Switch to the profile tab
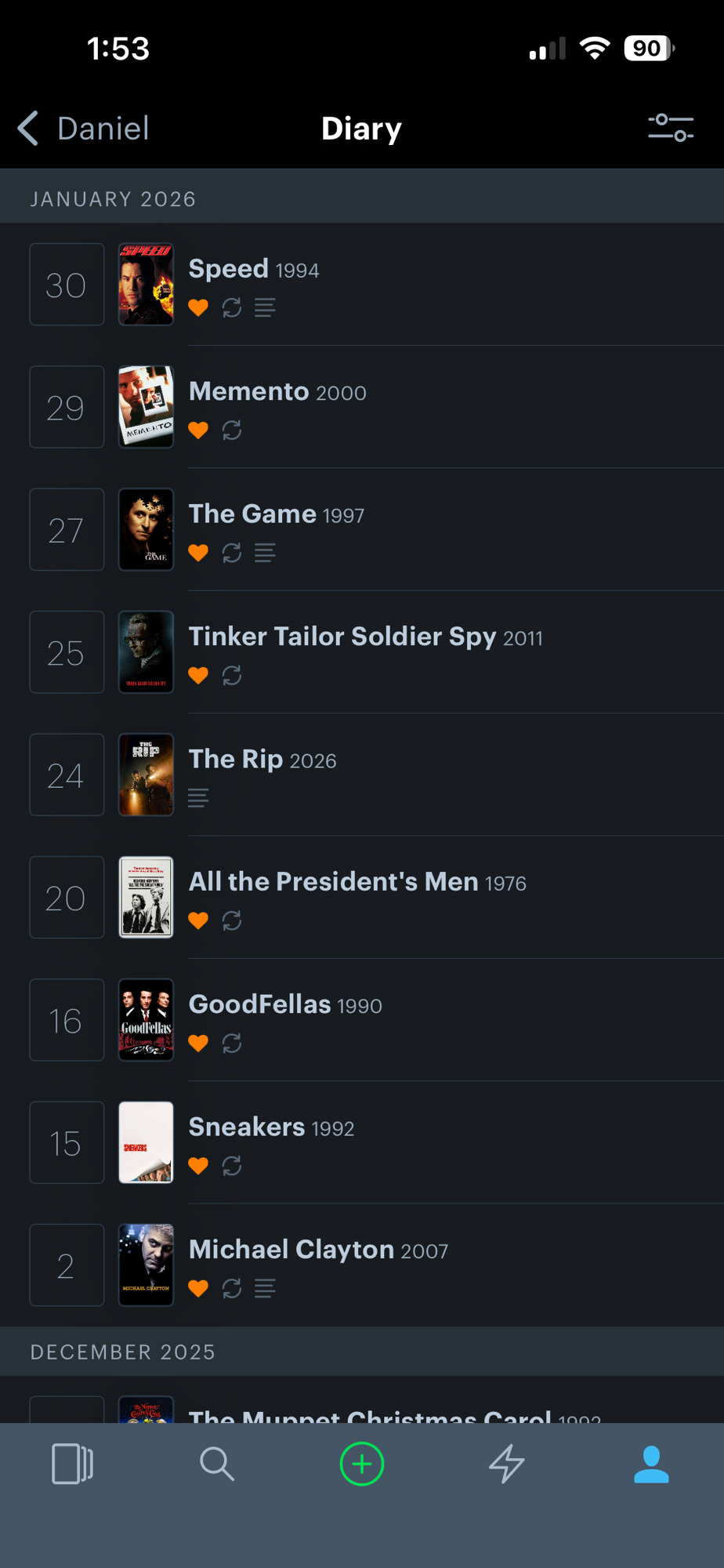 [651, 1464]
